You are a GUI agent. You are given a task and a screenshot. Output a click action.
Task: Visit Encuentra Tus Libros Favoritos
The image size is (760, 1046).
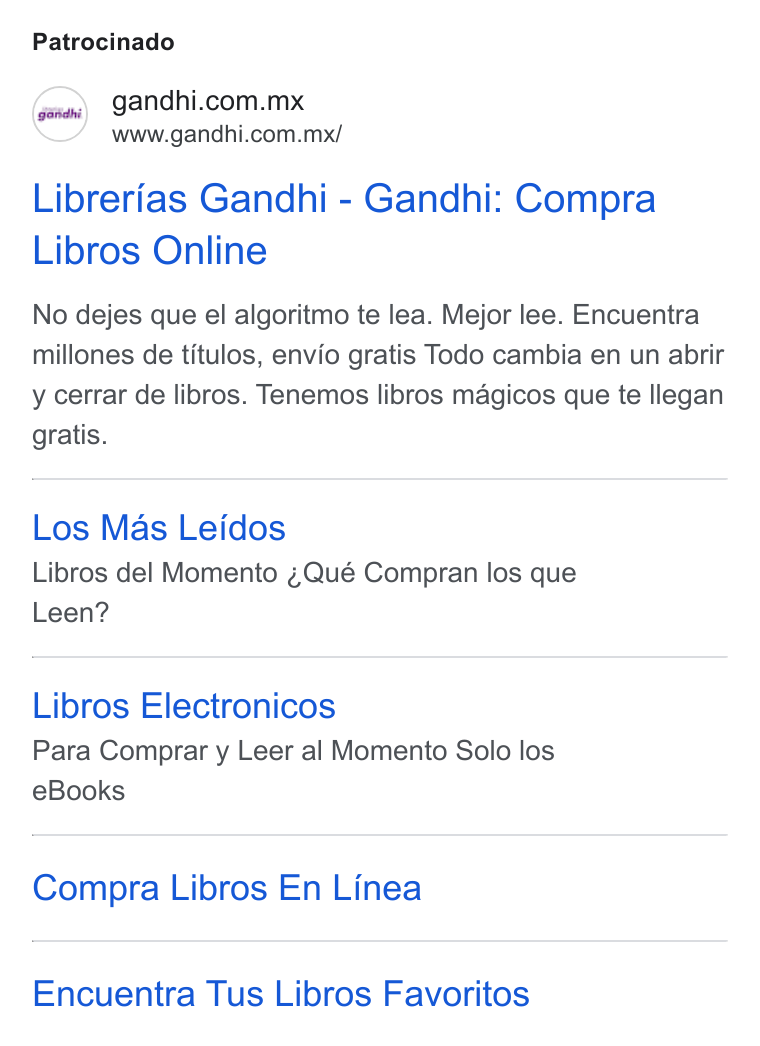[x=281, y=994]
